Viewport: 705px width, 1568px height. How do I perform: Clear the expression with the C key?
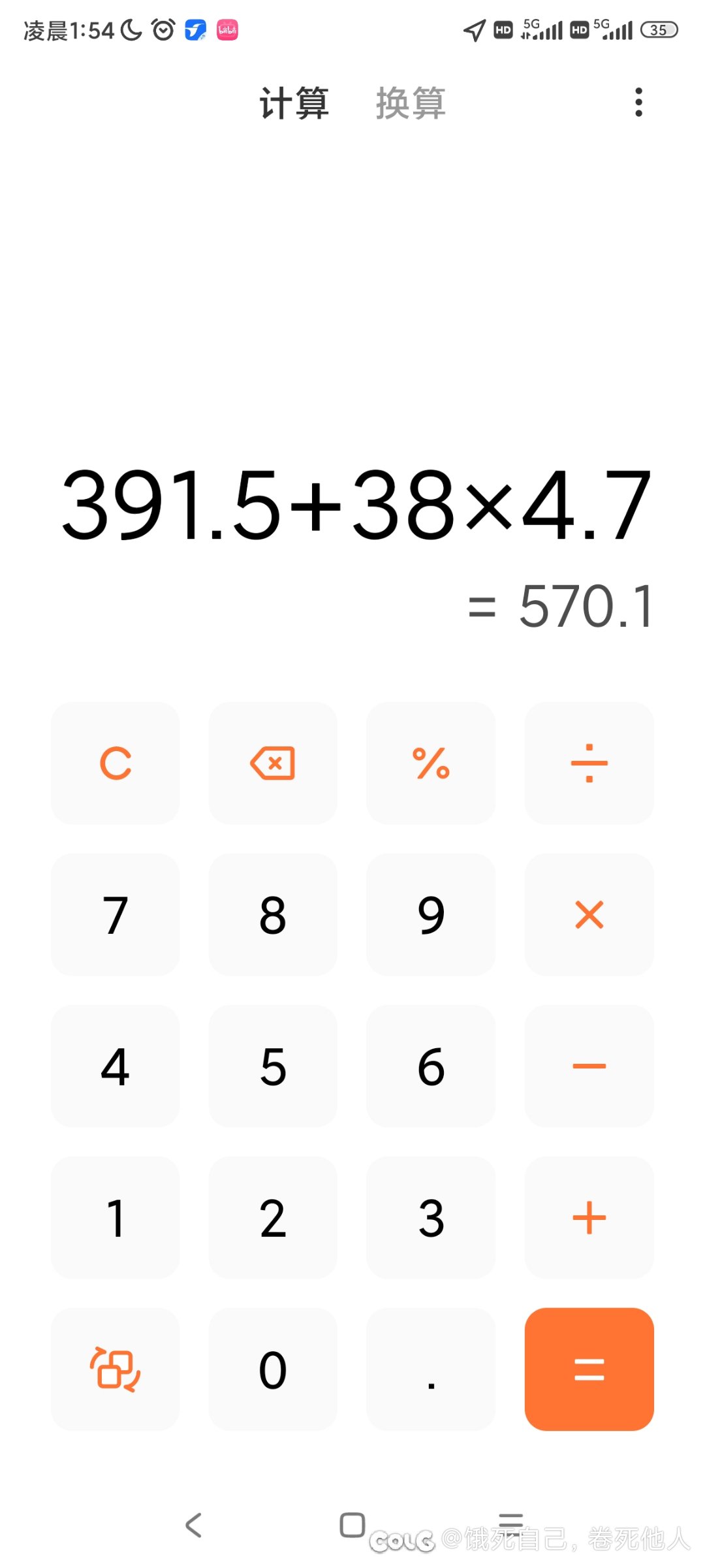[116, 763]
